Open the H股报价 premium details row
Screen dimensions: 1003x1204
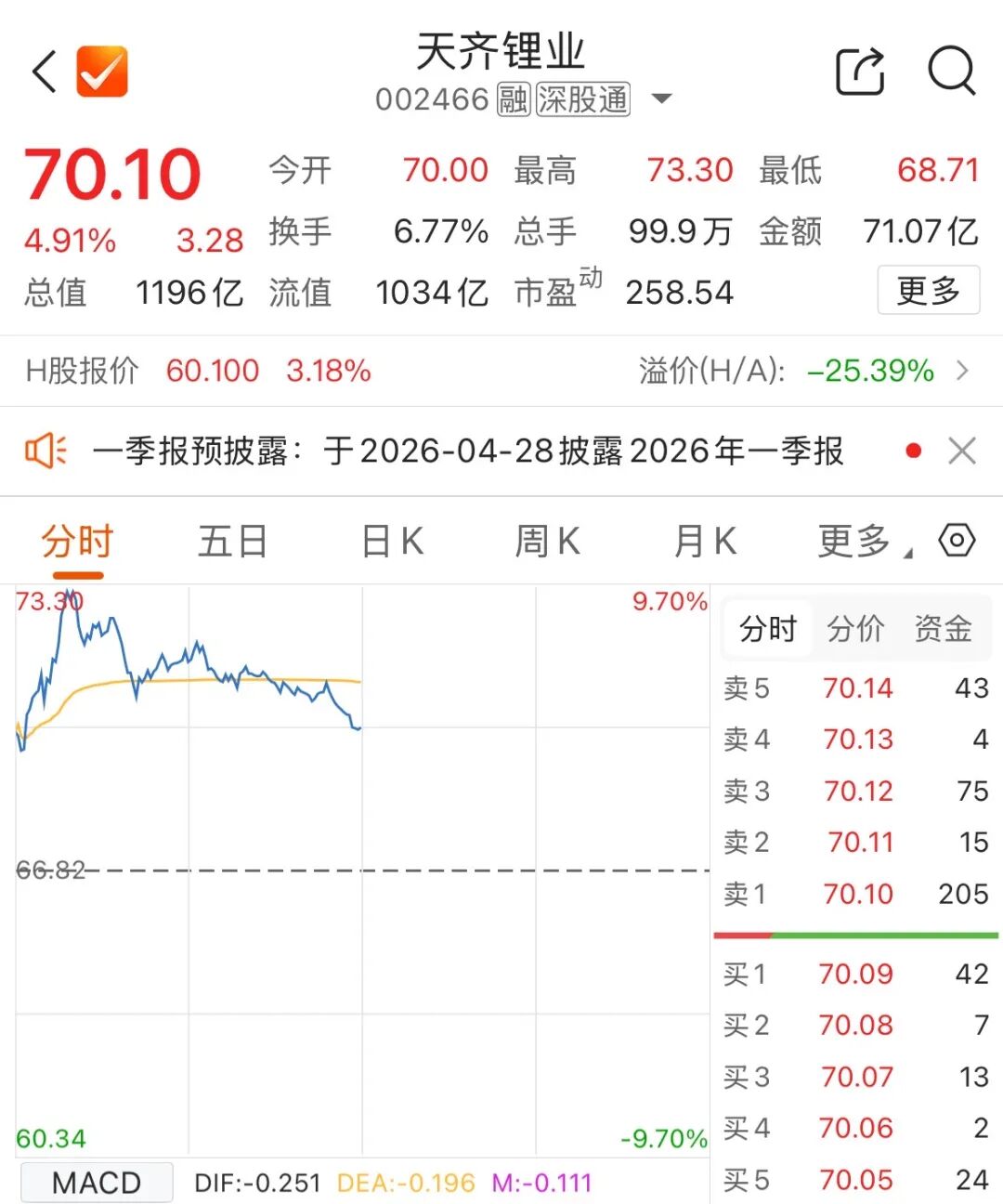point(962,371)
